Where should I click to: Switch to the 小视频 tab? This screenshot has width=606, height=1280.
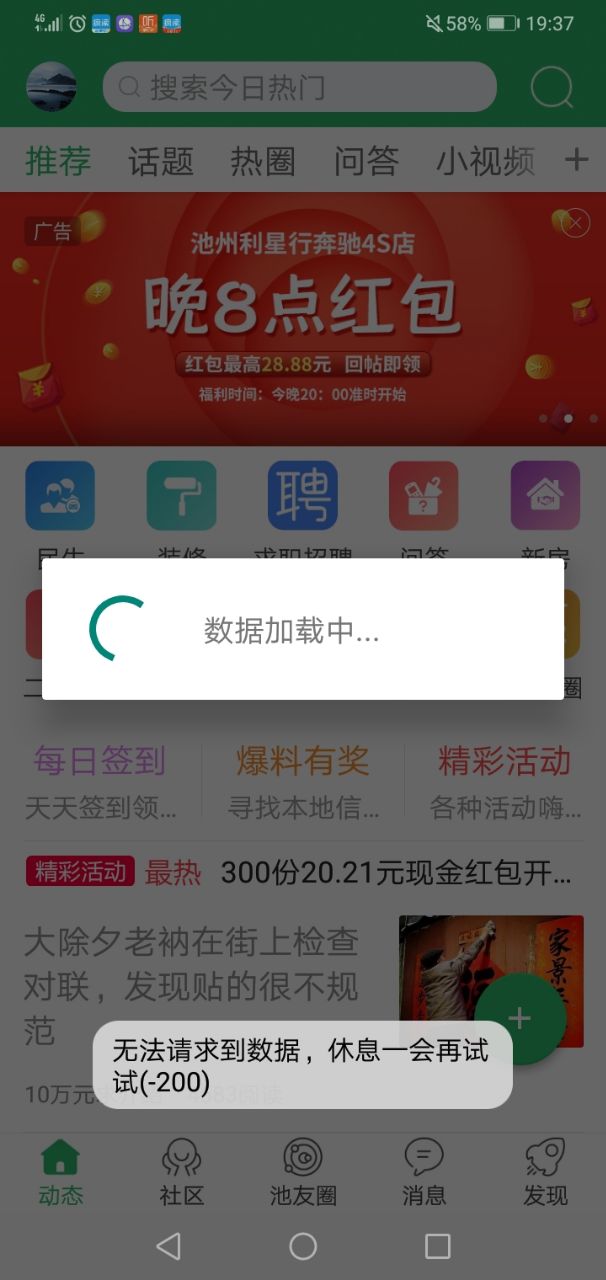[485, 161]
